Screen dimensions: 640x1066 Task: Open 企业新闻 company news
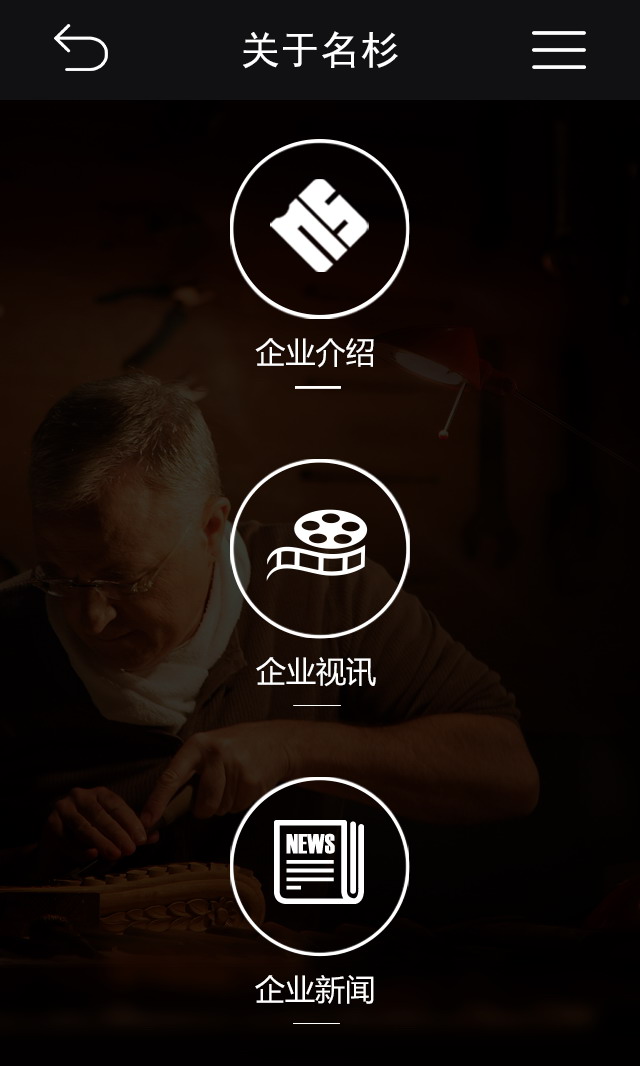tap(319, 866)
